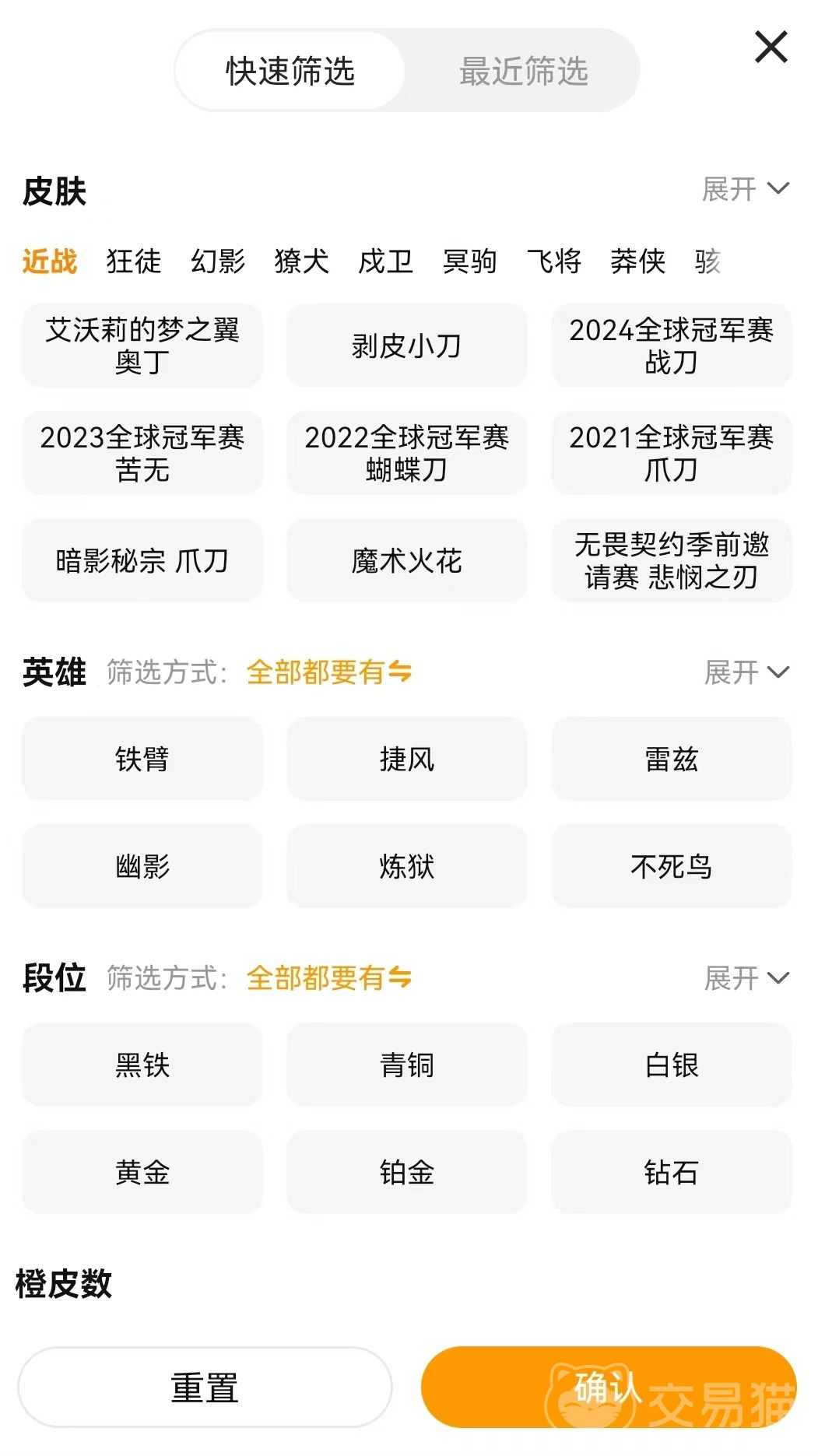Select the 剥皮小刀 skin chip

click(x=406, y=346)
